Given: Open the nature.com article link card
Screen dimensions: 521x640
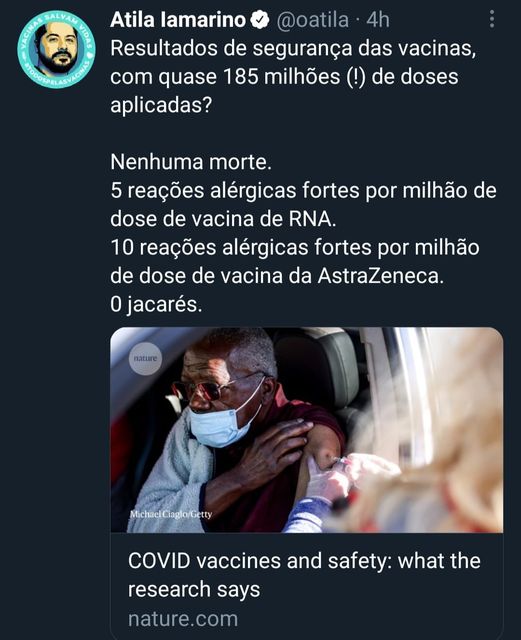Looking at the screenshot, I should 307,483.
